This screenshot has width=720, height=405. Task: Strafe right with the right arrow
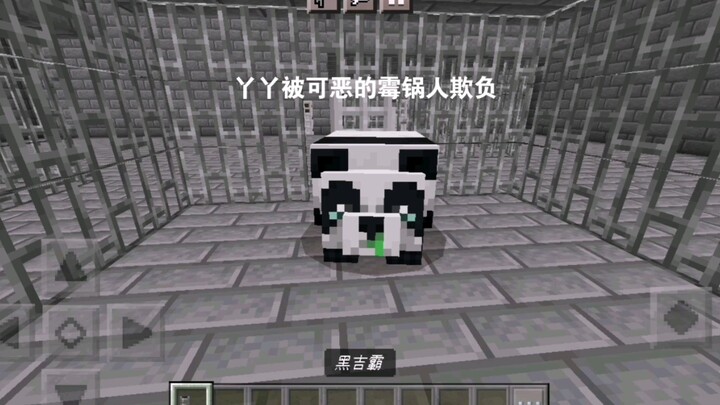pos(131,330)
